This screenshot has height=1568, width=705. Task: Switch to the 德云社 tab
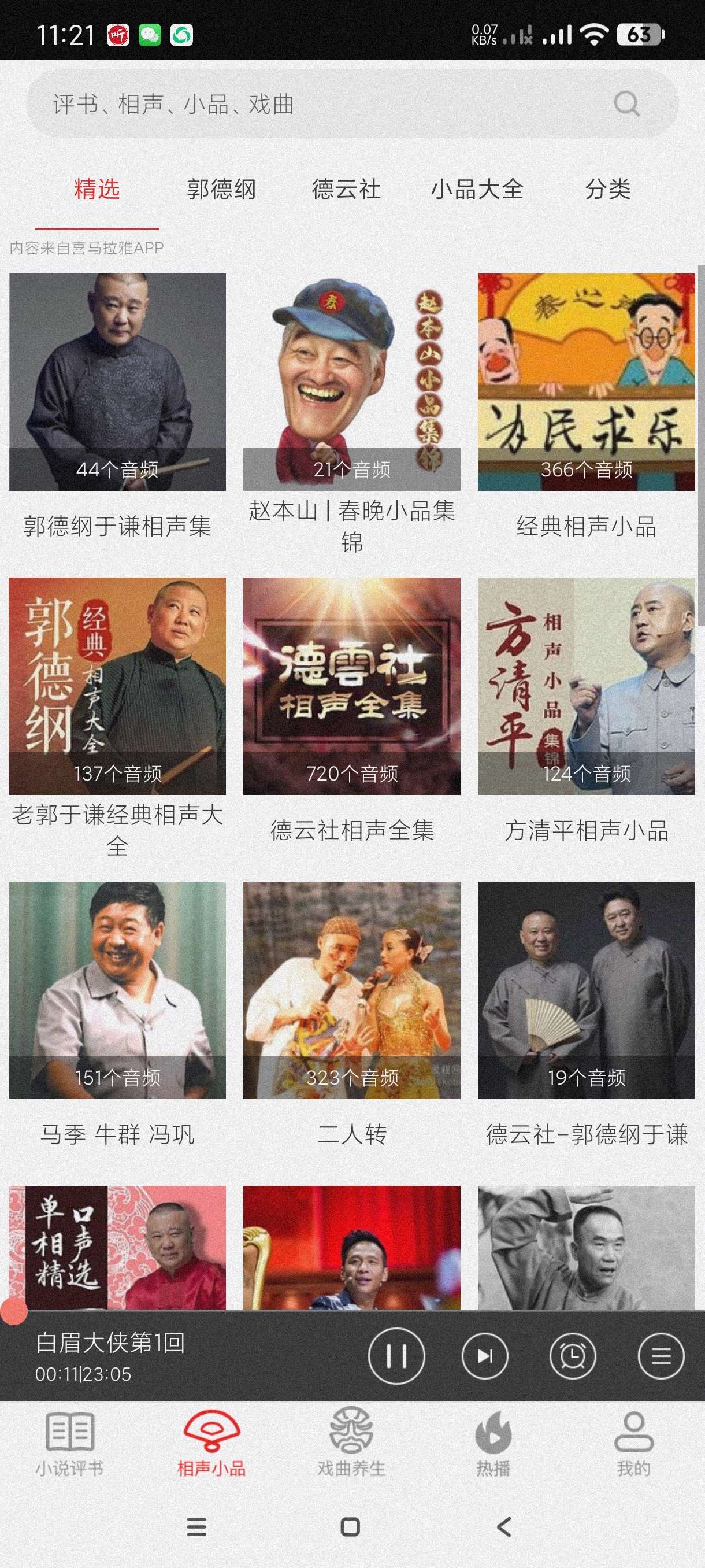[346, 189]
